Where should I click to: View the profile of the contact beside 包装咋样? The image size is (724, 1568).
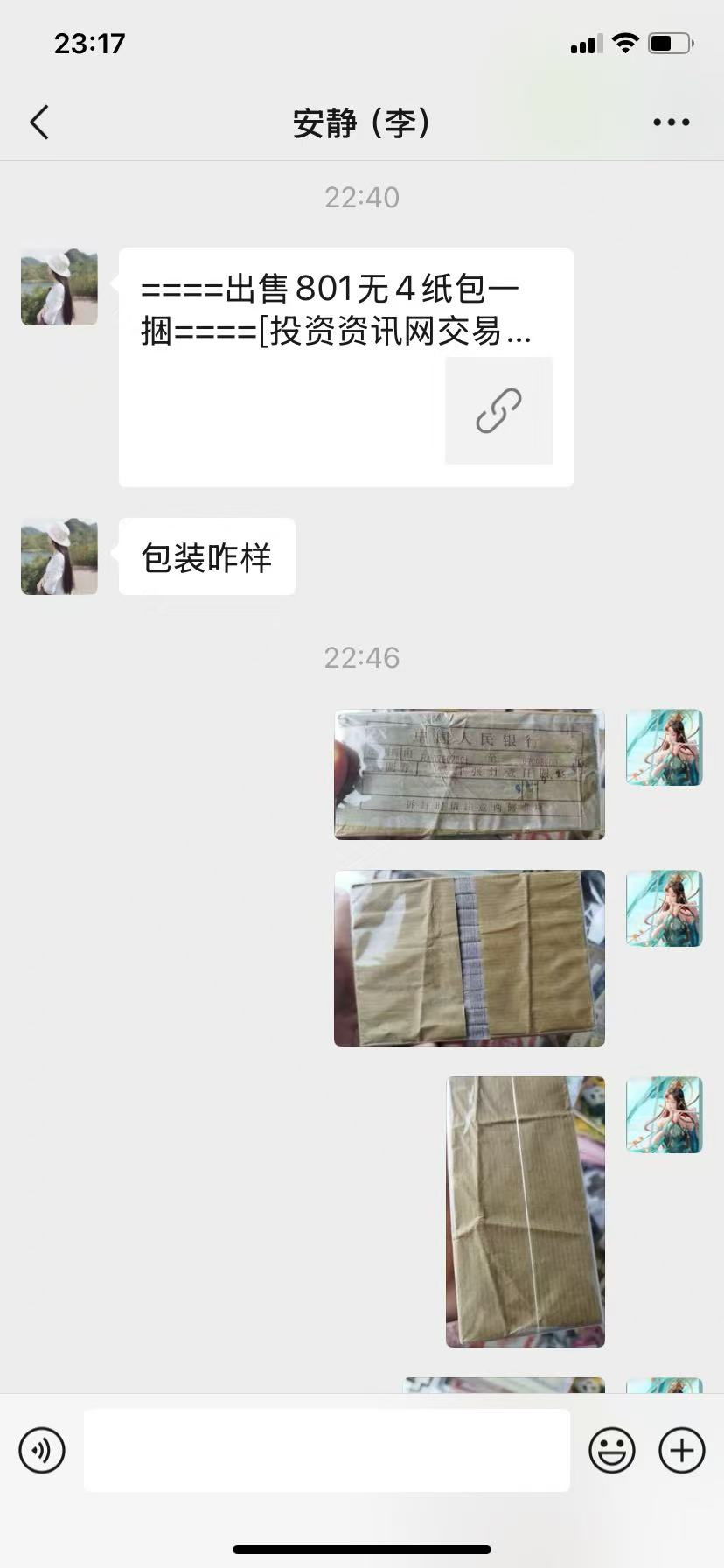coord(59,556)
